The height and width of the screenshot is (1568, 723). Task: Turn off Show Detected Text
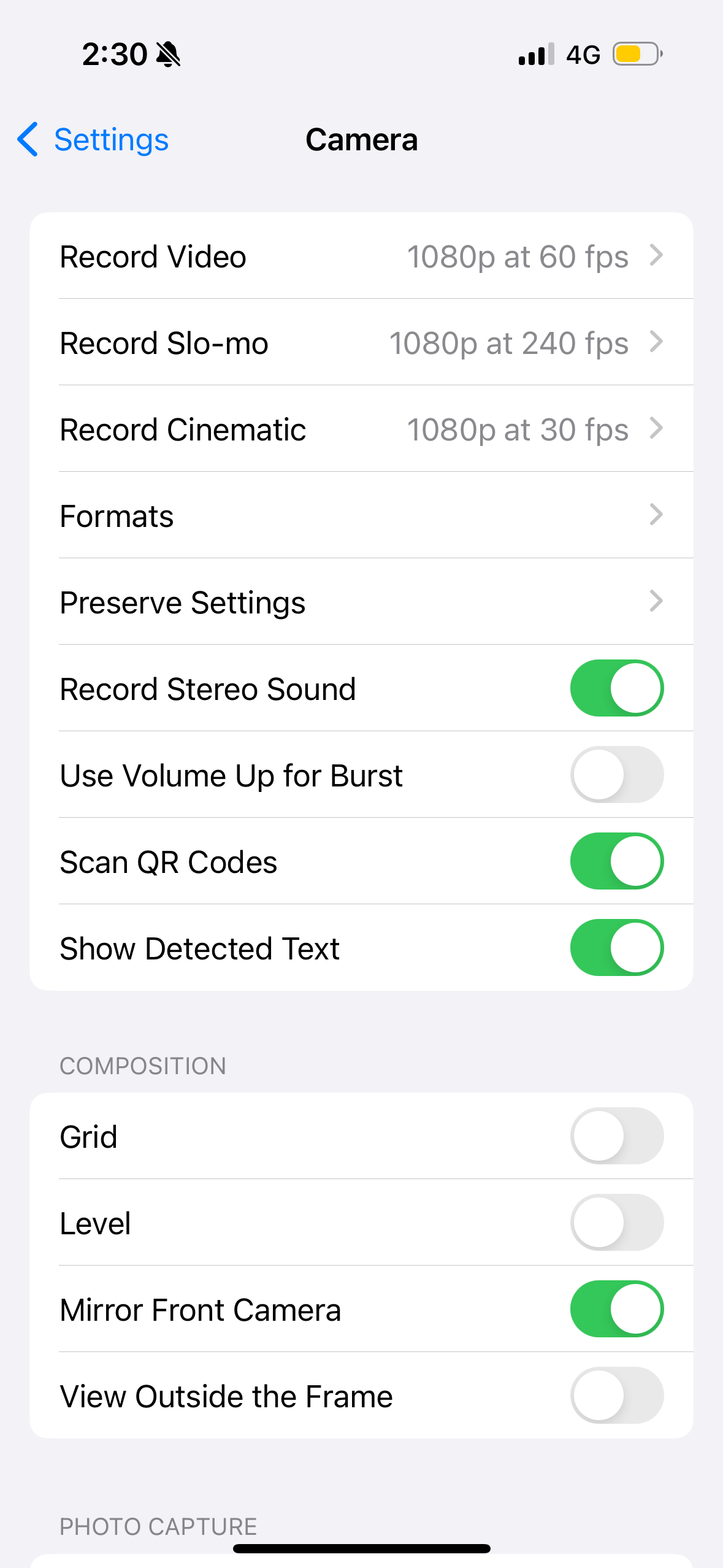(x=617, y=948)
